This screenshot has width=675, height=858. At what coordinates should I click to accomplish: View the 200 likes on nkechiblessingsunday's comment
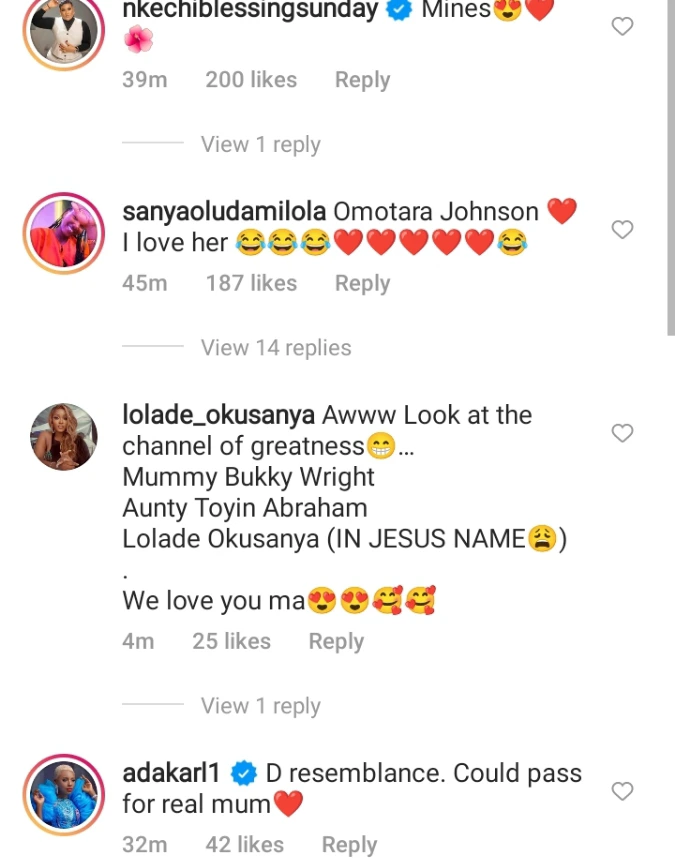(x=251, y=80)
